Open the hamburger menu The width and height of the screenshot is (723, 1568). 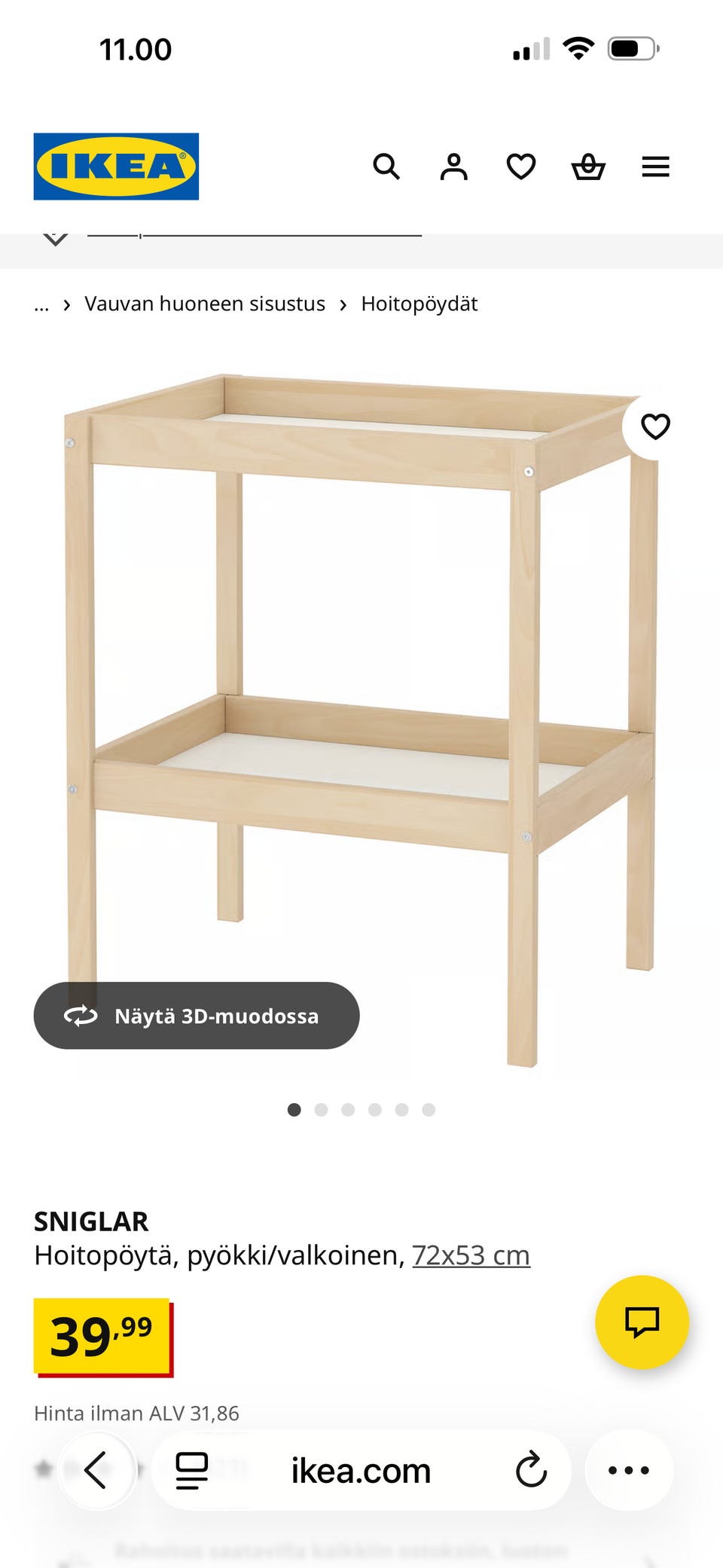tap(655, 167)
